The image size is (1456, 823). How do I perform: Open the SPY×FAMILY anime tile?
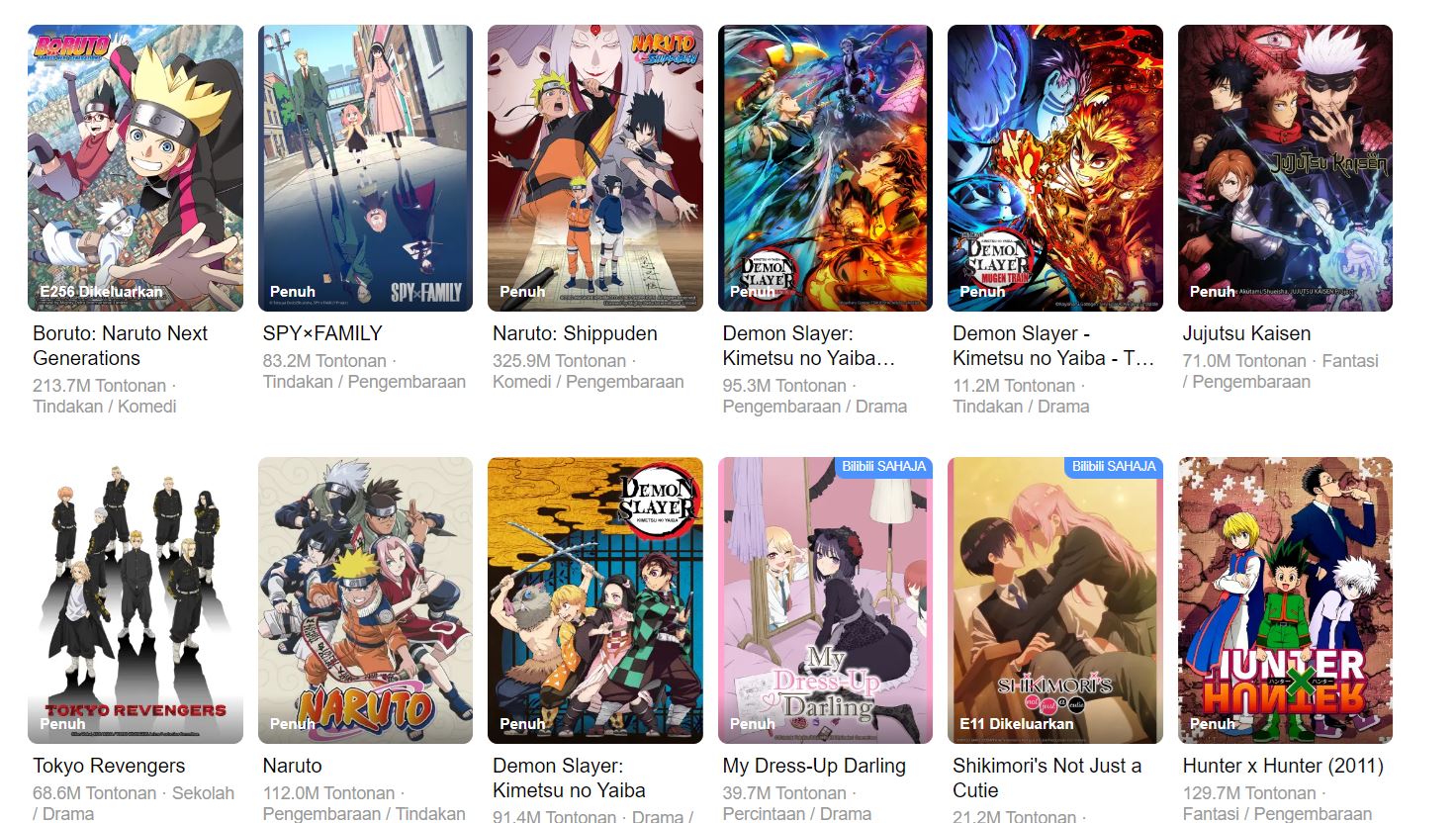(365, 168)
